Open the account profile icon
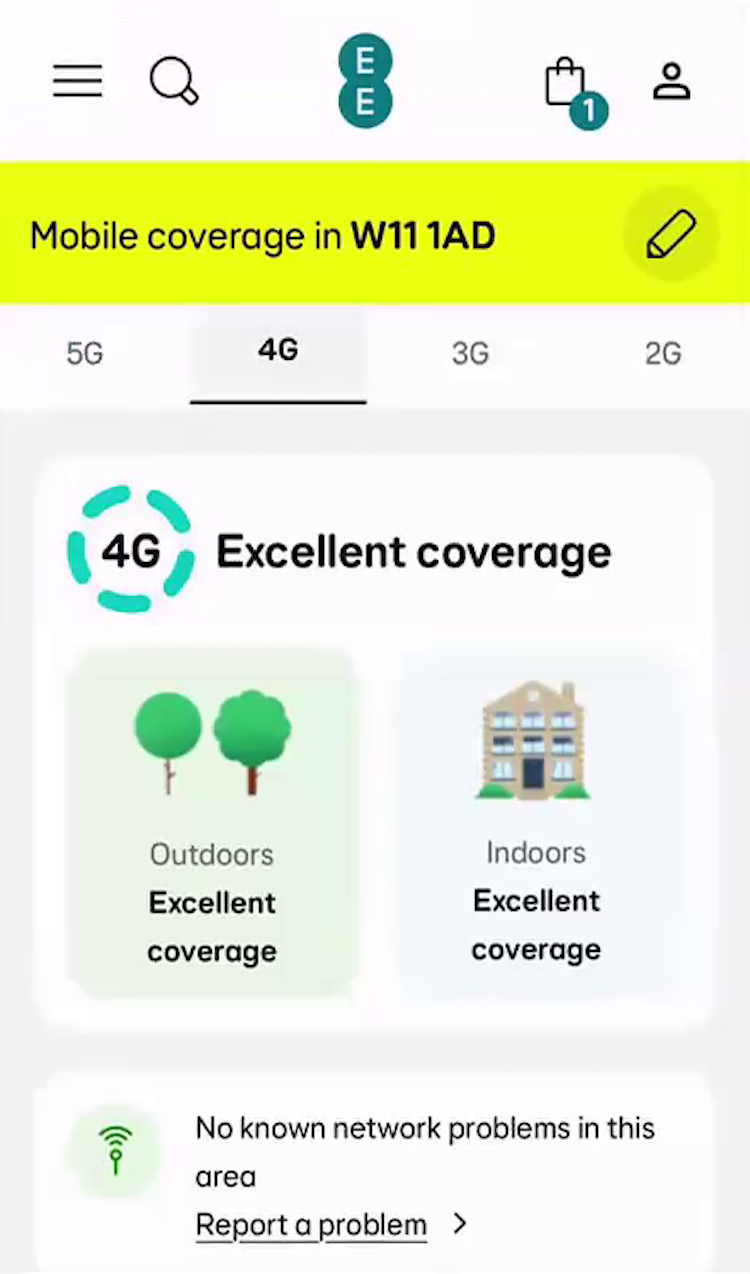Viewport: 750px width, 1274px height. [672, 82]
